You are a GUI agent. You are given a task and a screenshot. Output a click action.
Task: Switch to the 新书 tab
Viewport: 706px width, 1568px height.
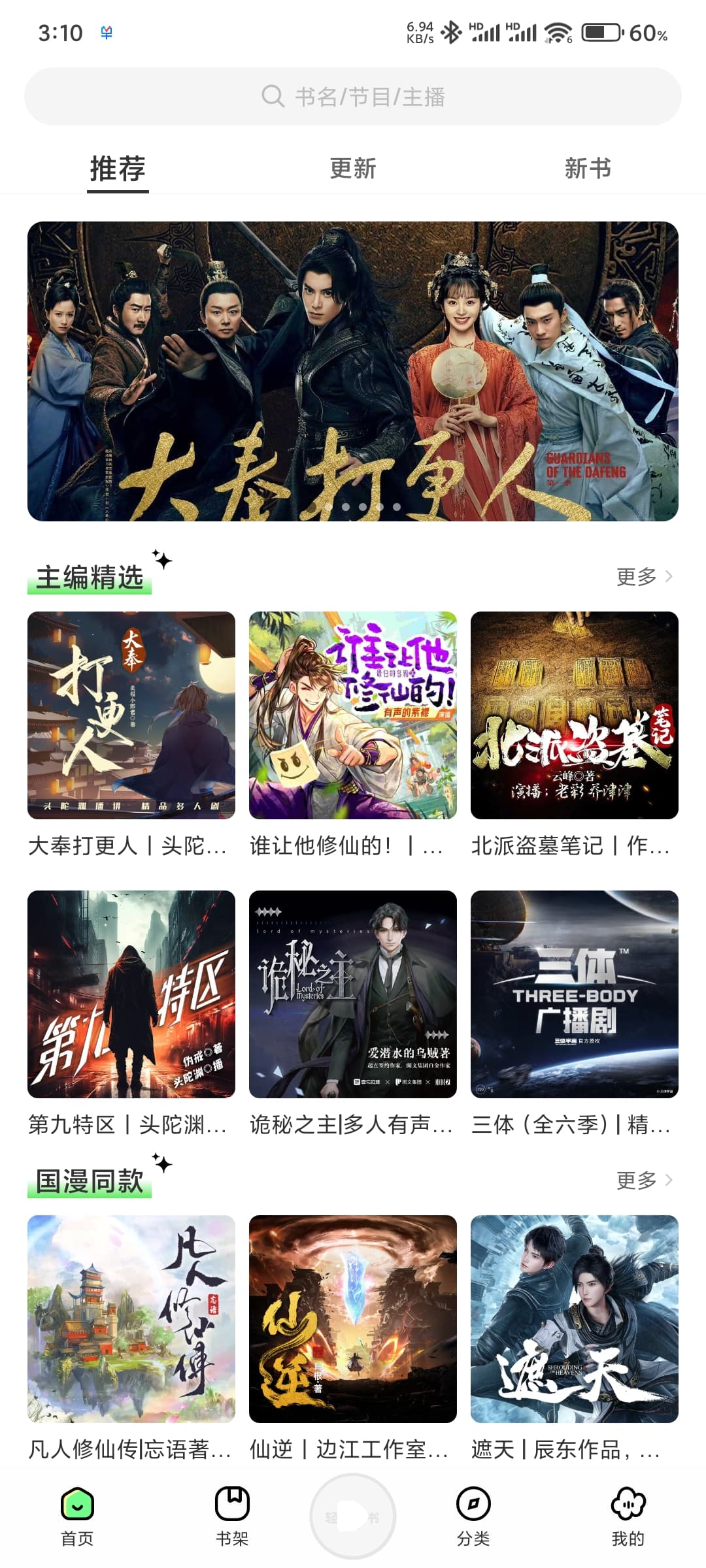click(x=588, y=169)
